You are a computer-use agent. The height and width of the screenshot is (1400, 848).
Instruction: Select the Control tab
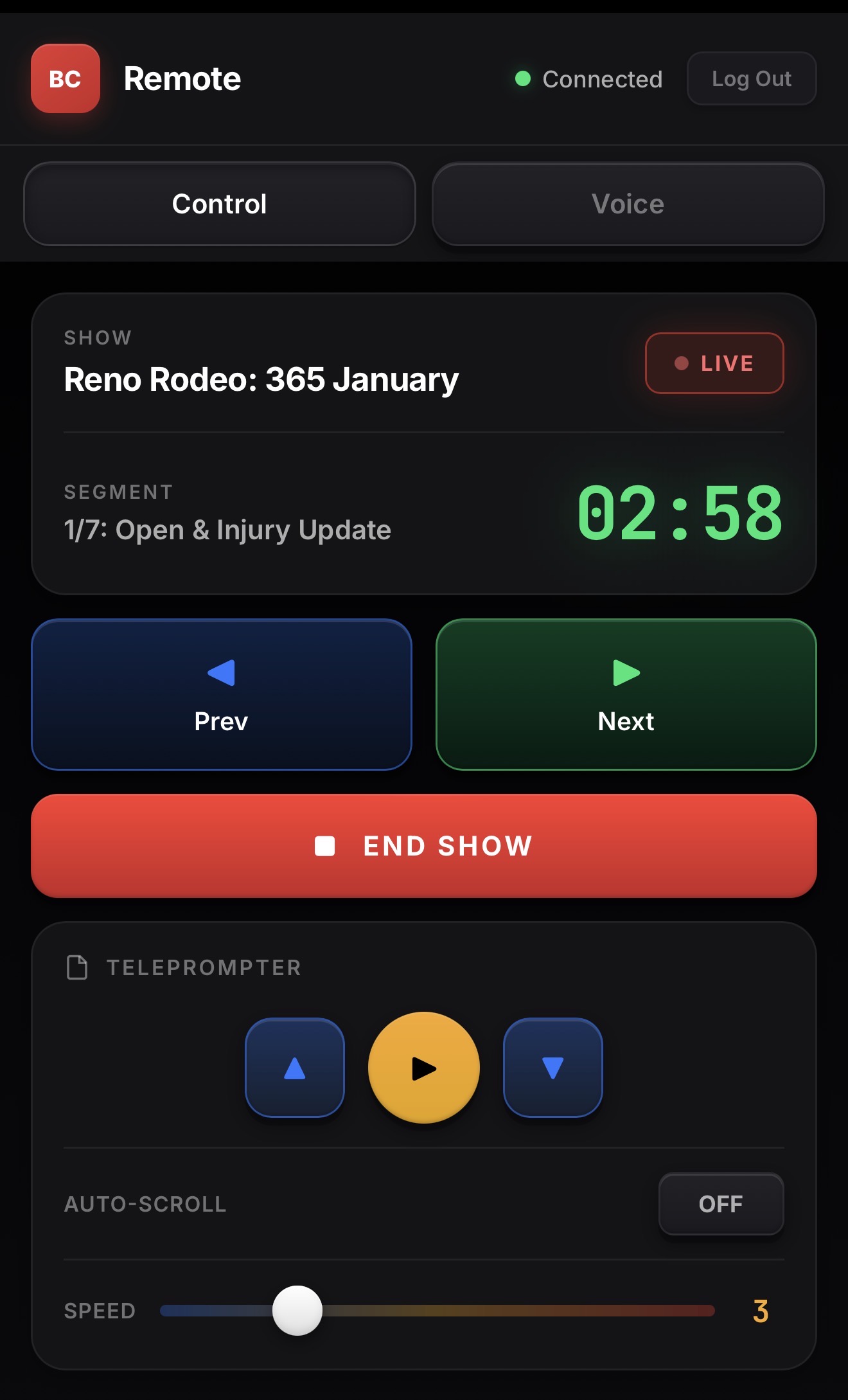(x=219, y=204)
